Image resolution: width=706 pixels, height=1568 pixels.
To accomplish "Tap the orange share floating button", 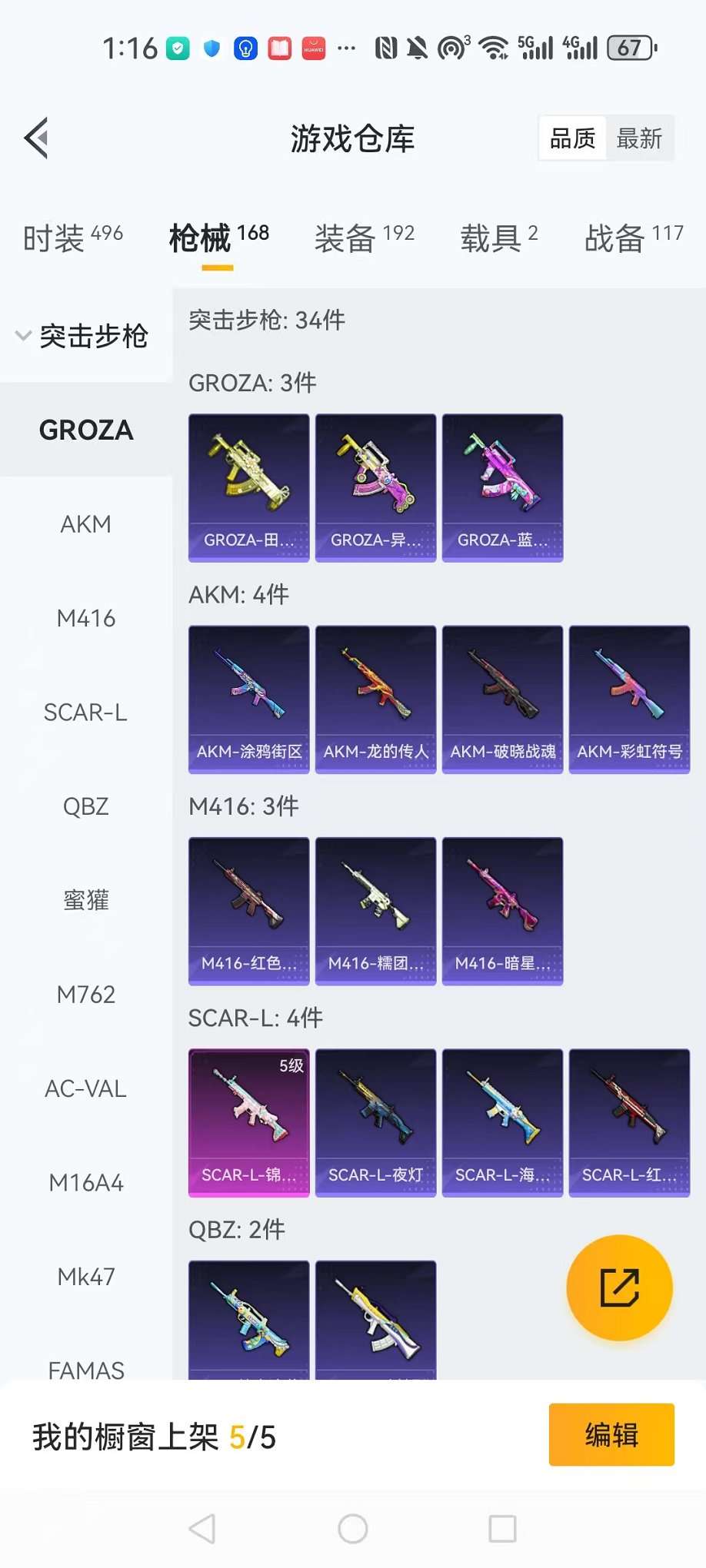I will click(x=619, y=1287).
